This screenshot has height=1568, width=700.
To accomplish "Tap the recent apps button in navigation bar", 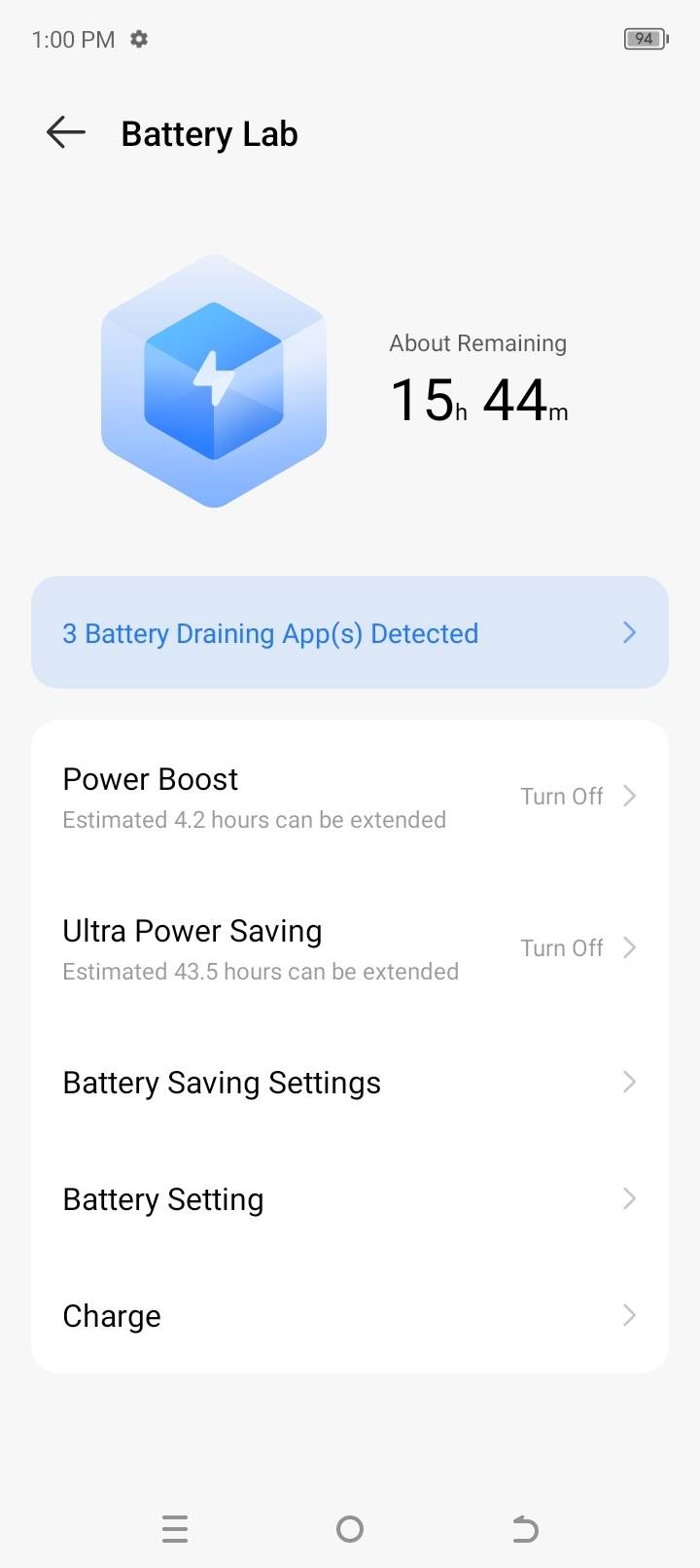I will pos(175,1528).
